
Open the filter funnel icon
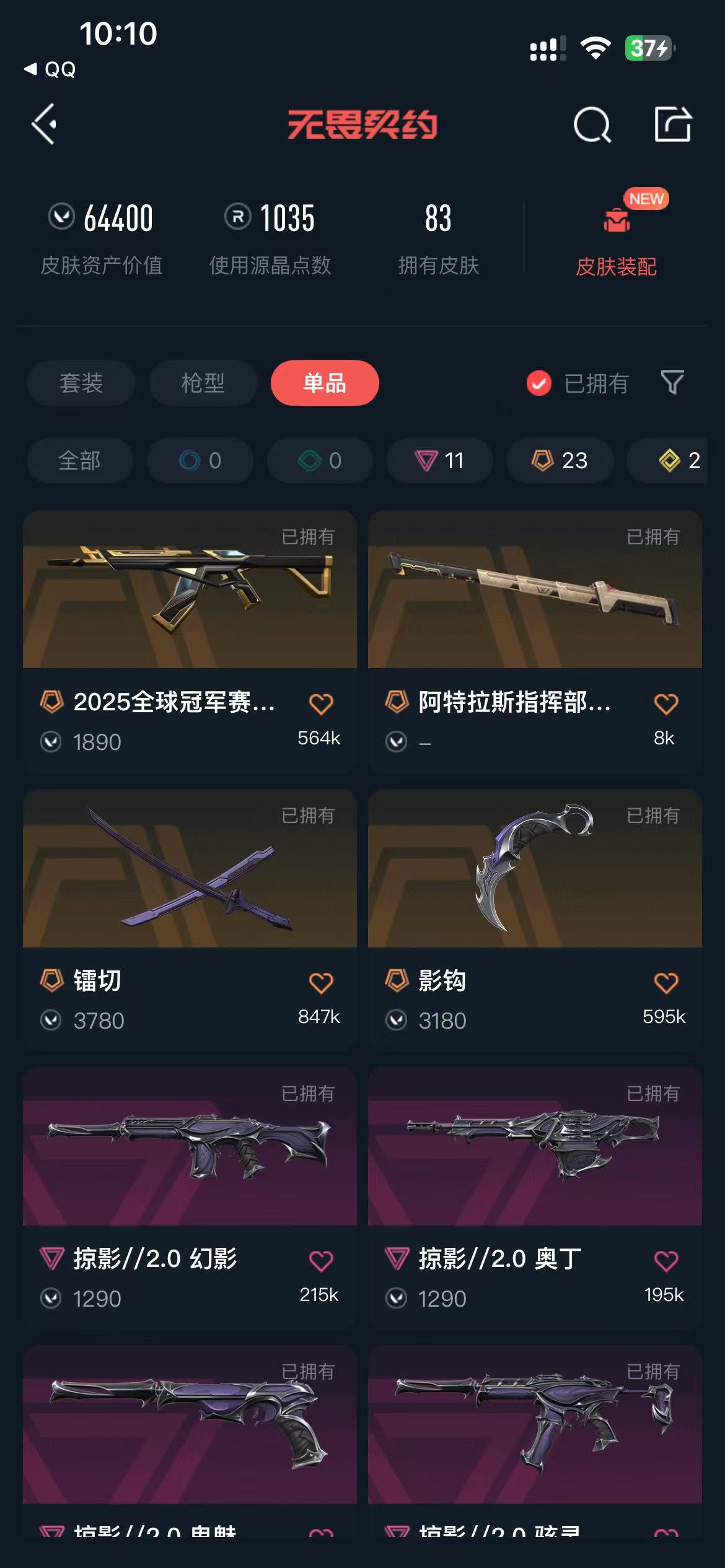(x=672, y=383)
